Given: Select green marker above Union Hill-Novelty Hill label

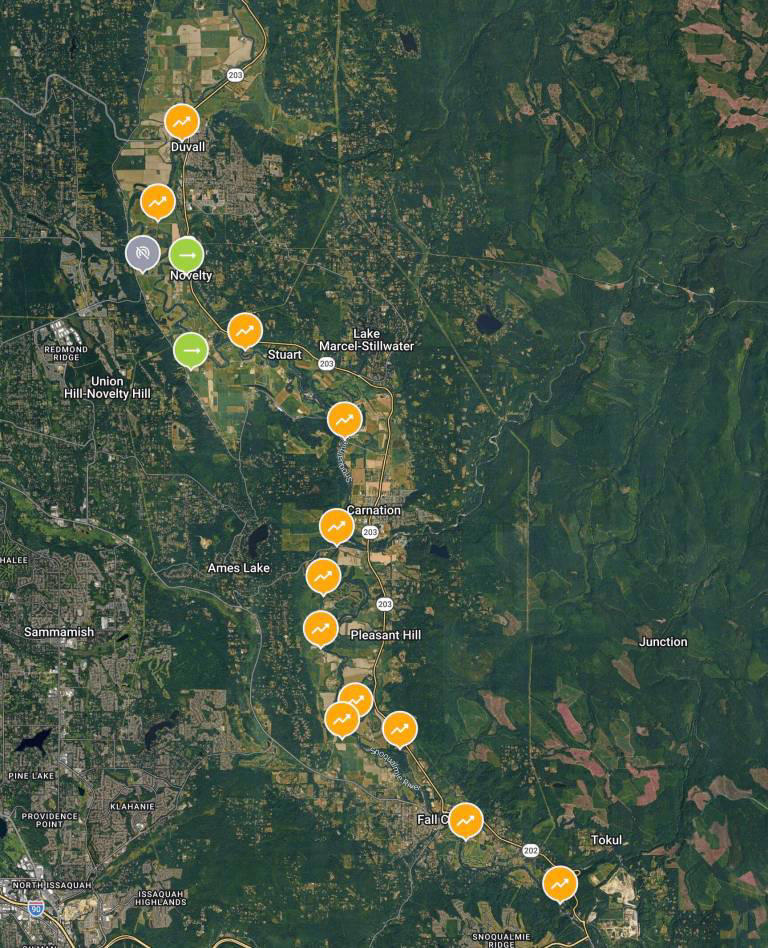Looking at the screenshot, I should 191,350.
